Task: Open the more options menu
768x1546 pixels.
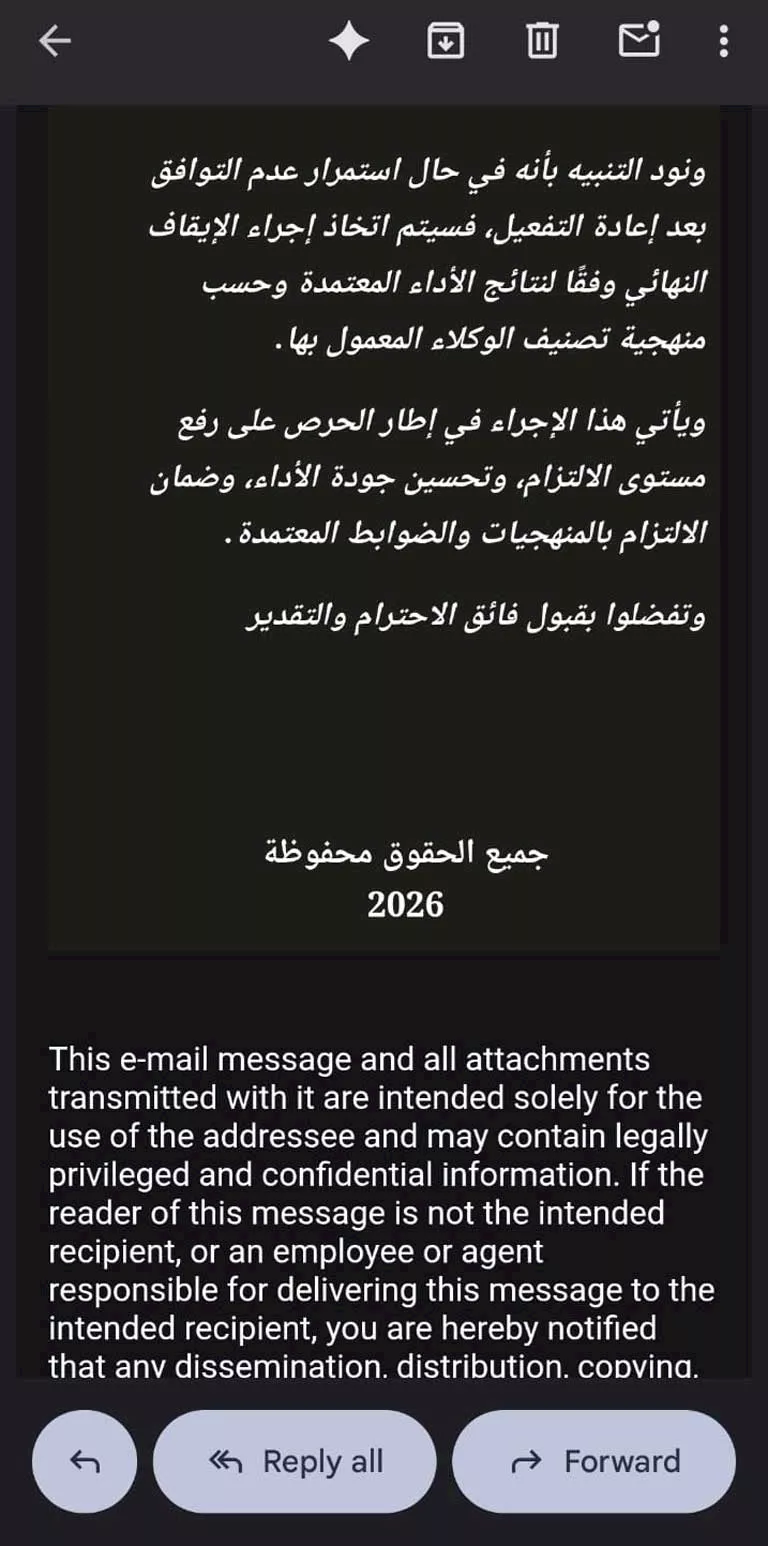Action: coord(724,41)
